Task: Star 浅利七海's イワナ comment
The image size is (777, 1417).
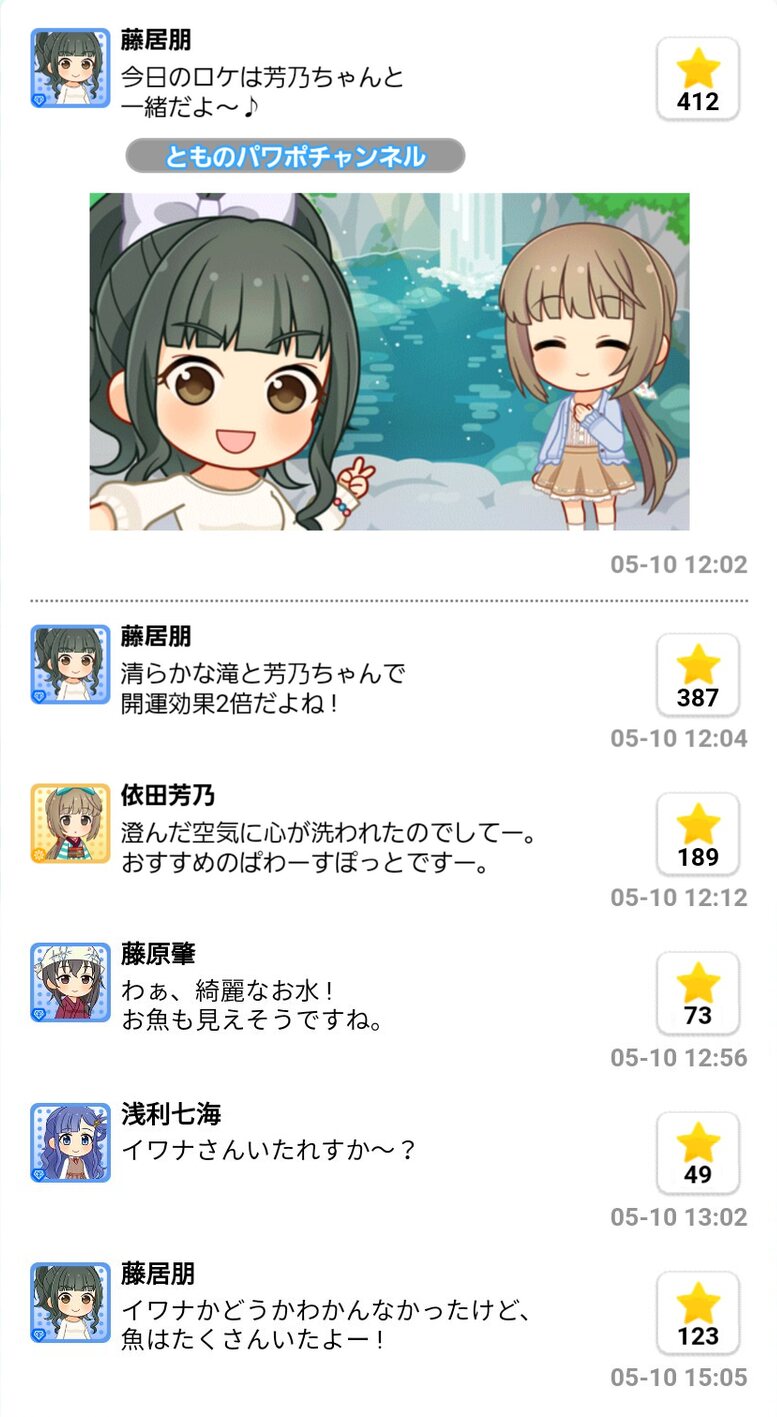Action: 697,1152
